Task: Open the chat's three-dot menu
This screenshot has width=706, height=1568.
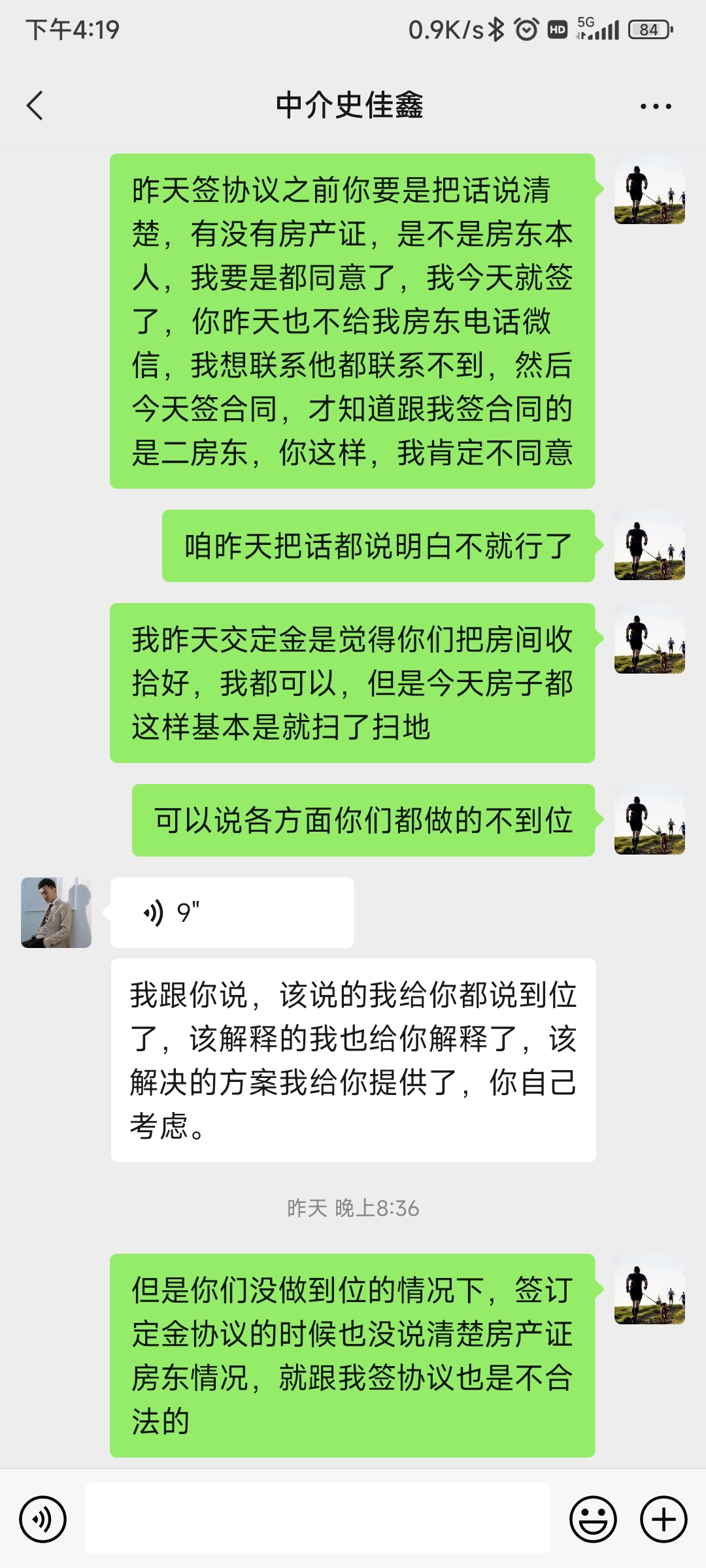Action: (x=656, y=106)
